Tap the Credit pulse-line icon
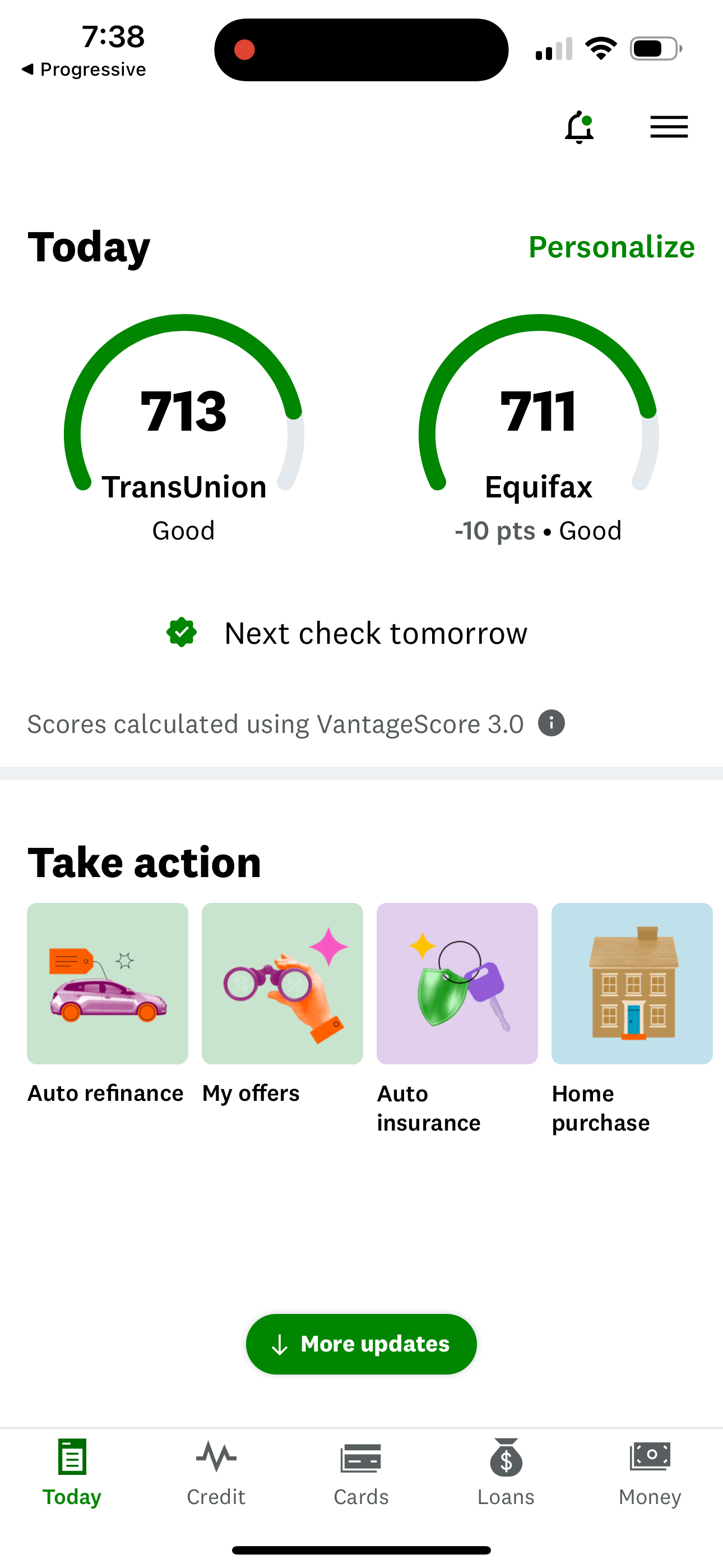Screen dimensions: 723x1568 click(216, 1457)
